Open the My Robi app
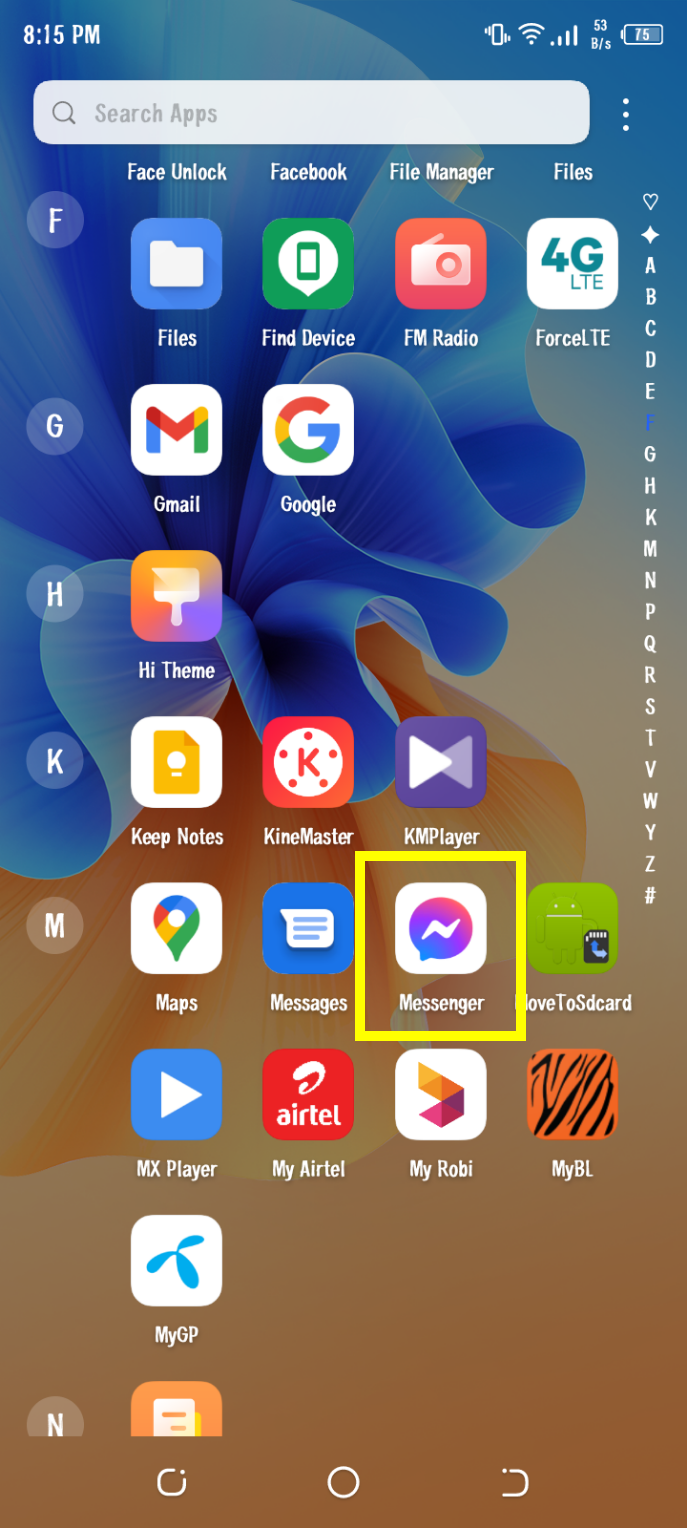This screenshot has width=687, height=1528. [441, 1094]
